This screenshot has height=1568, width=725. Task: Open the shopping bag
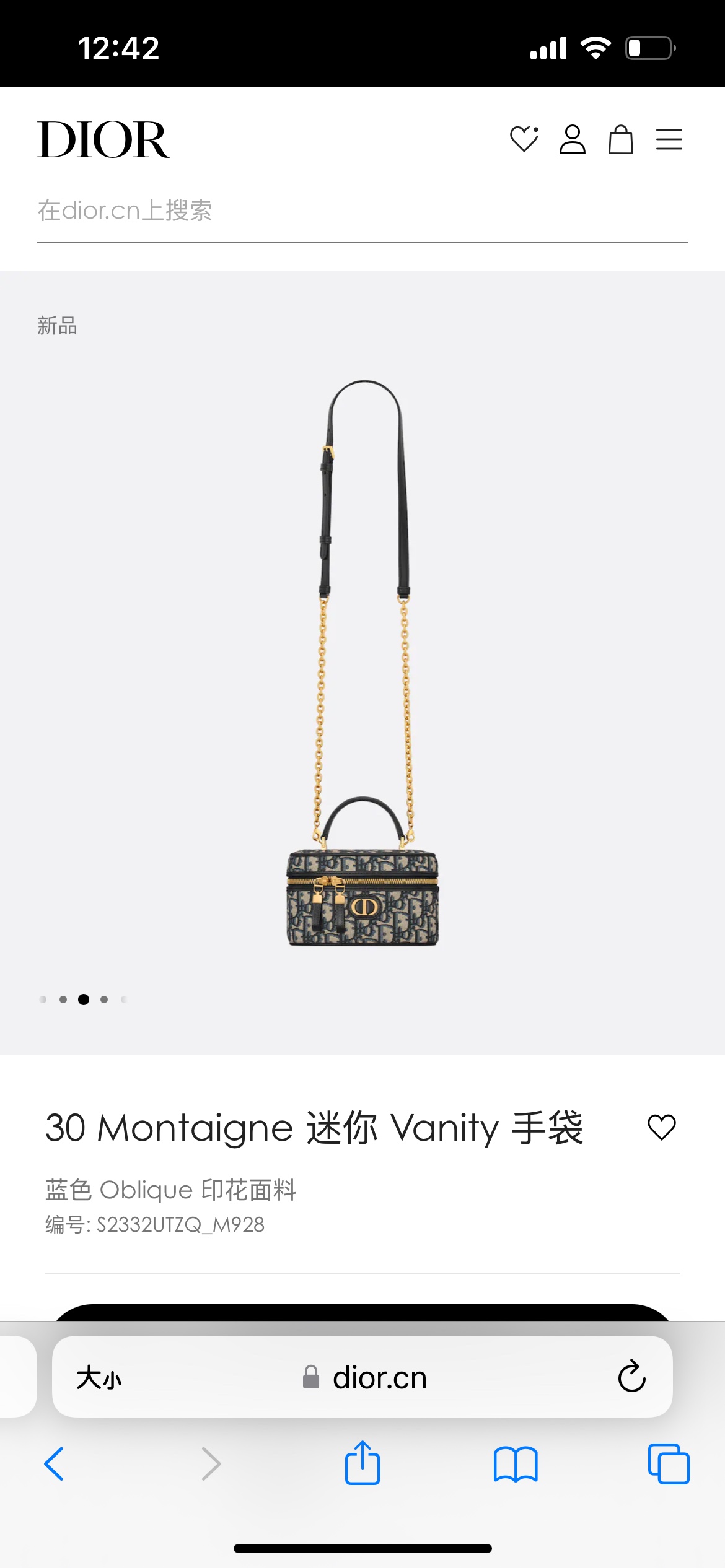[x=620, y=139]
